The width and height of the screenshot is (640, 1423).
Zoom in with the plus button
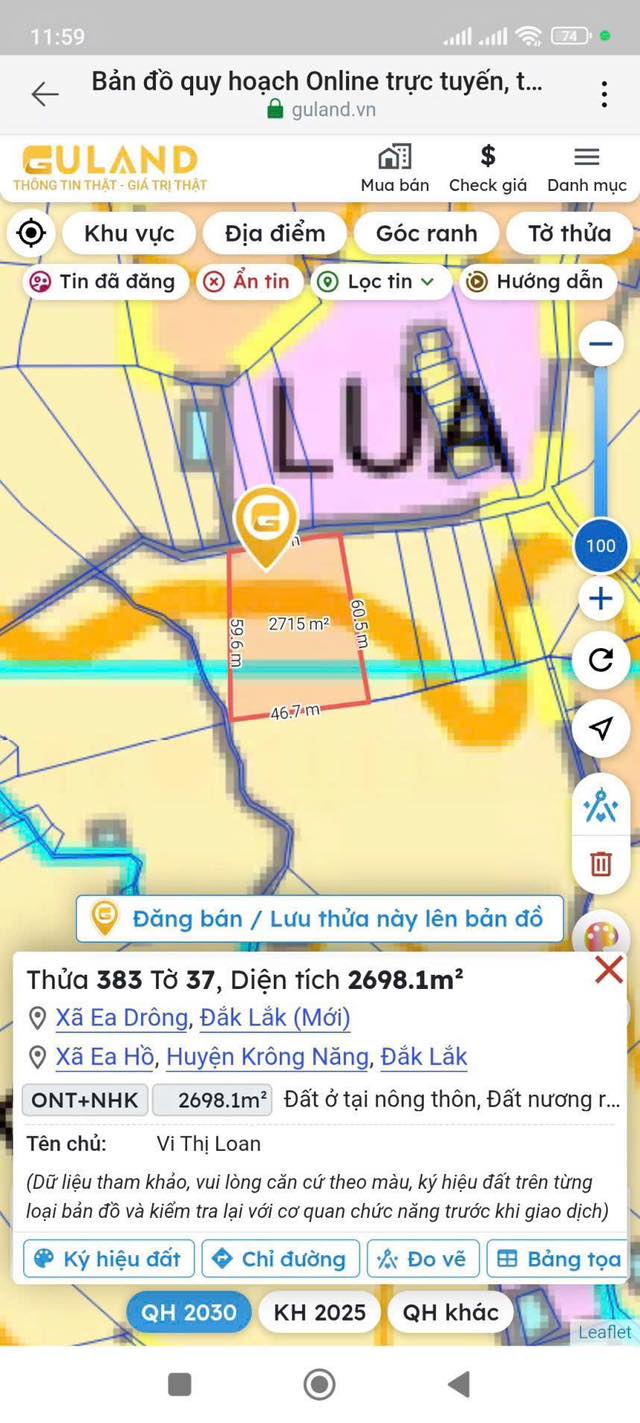(600, 599)
